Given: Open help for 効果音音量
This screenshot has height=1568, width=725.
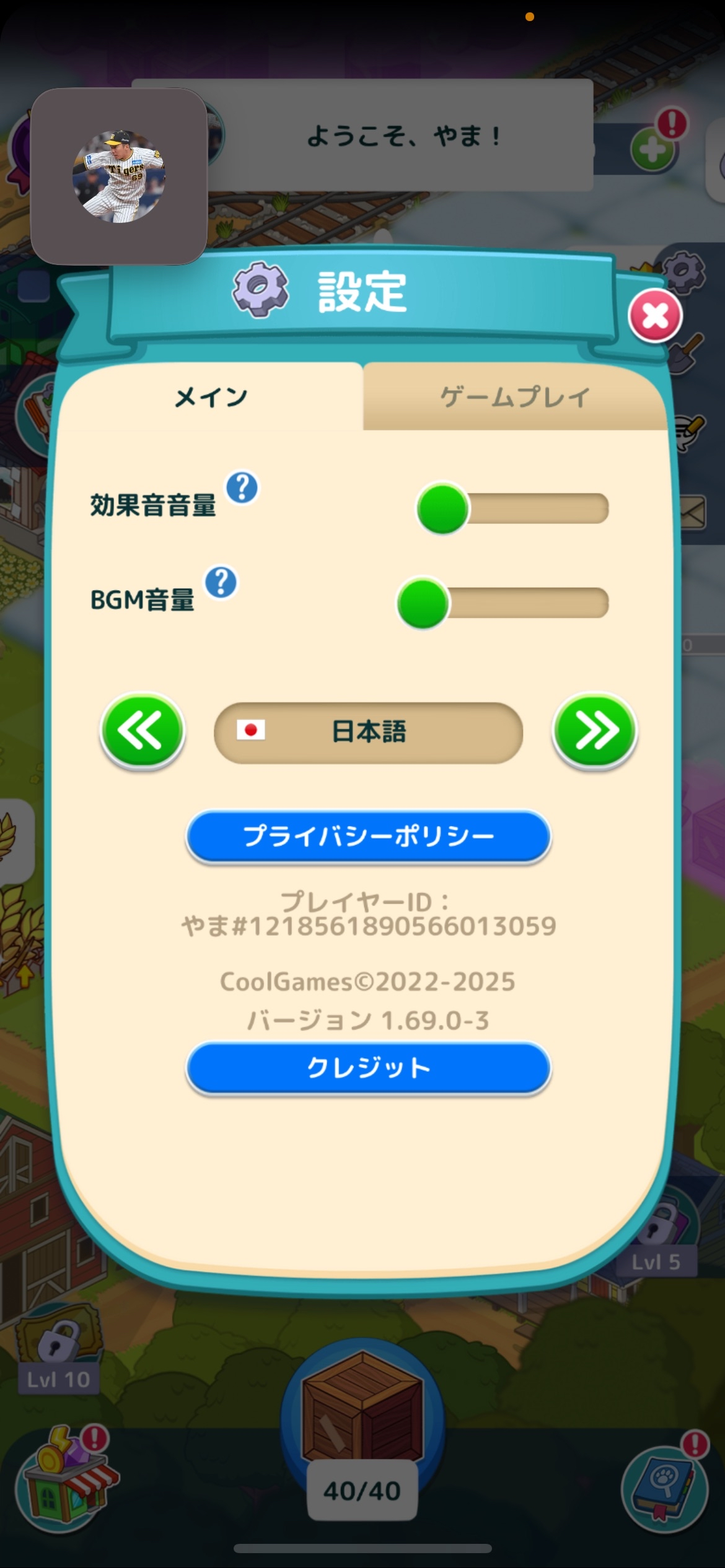Looking at the screenshot, I should 242,488.
